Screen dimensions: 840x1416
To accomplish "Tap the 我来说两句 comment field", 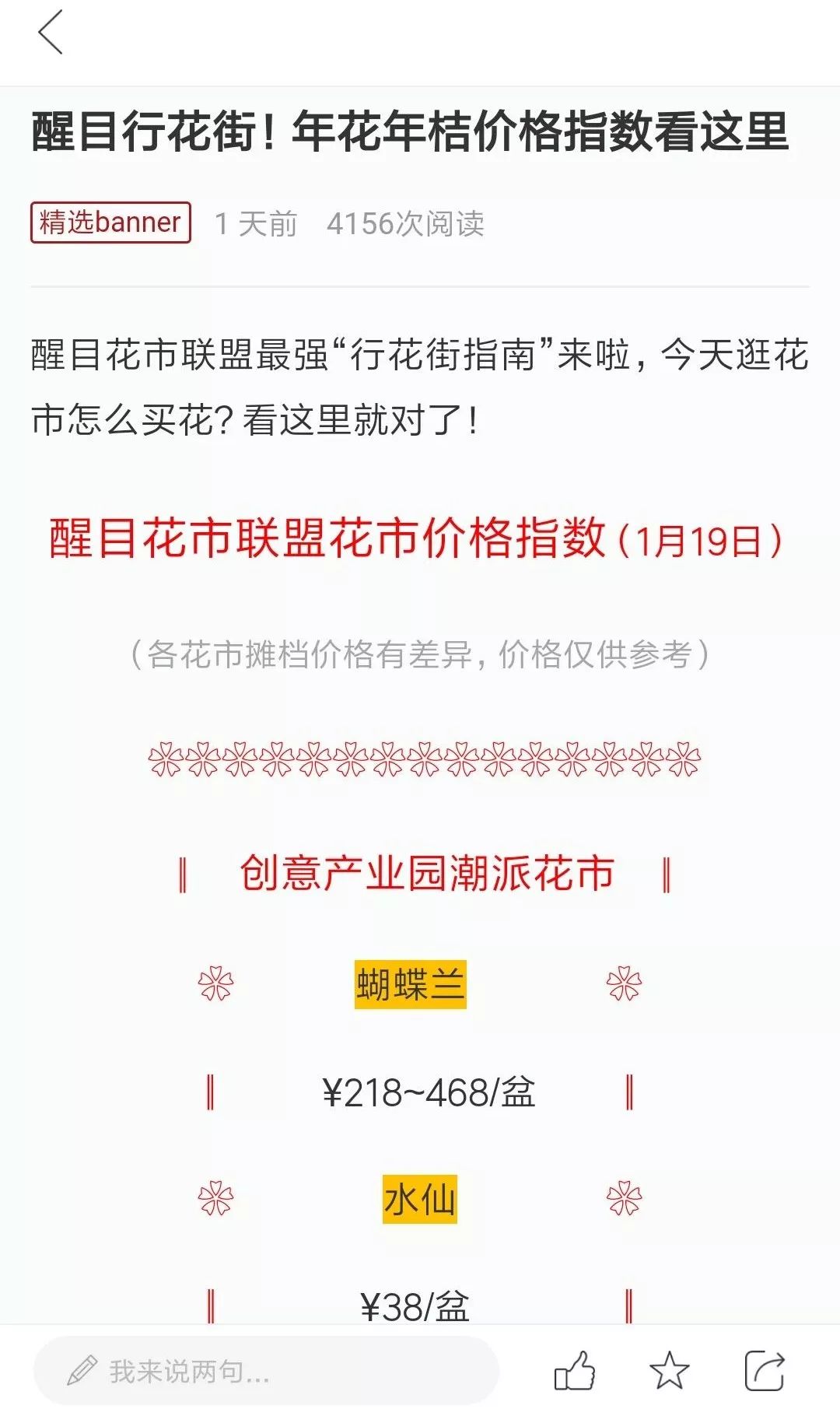I will click(266, 1371).
